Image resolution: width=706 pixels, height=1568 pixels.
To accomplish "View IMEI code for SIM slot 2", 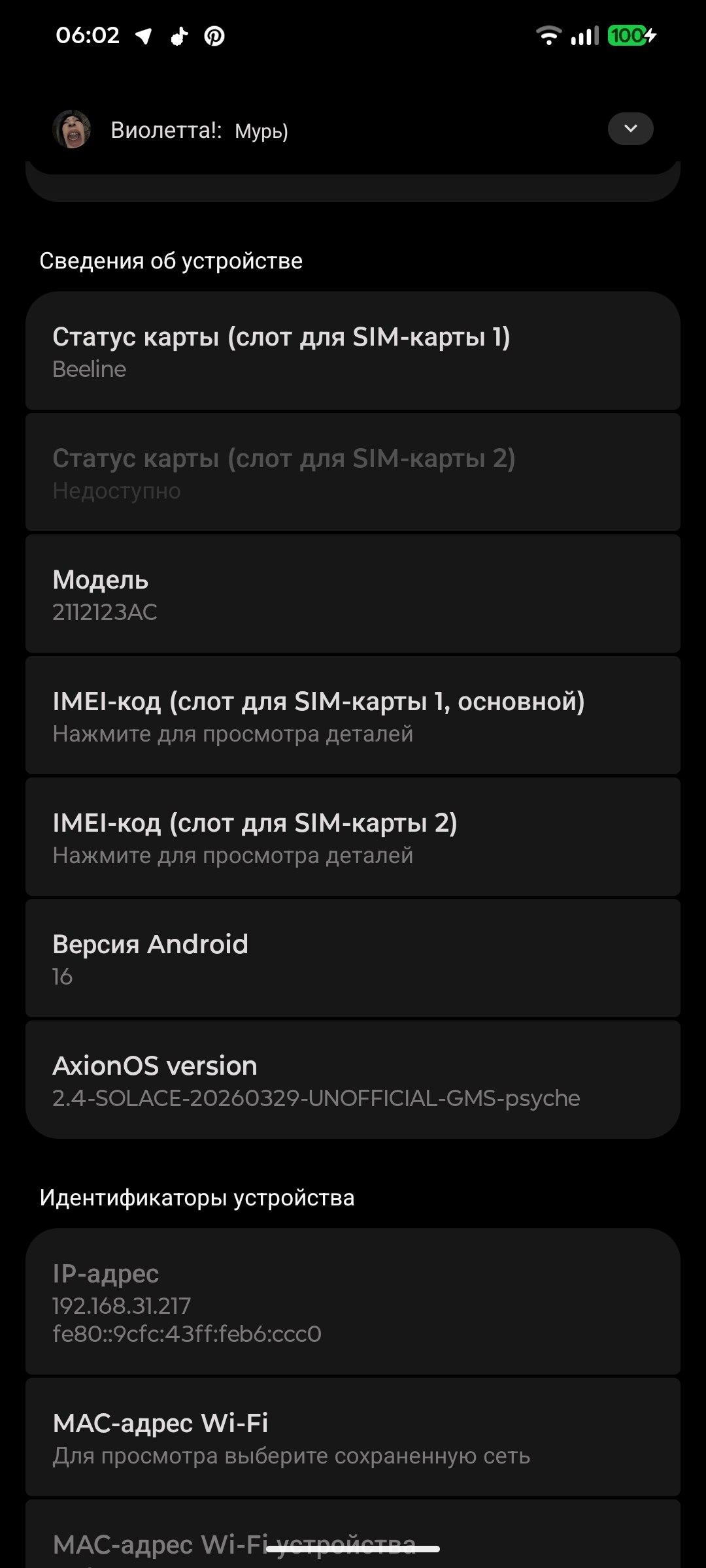I will [353, 838].
